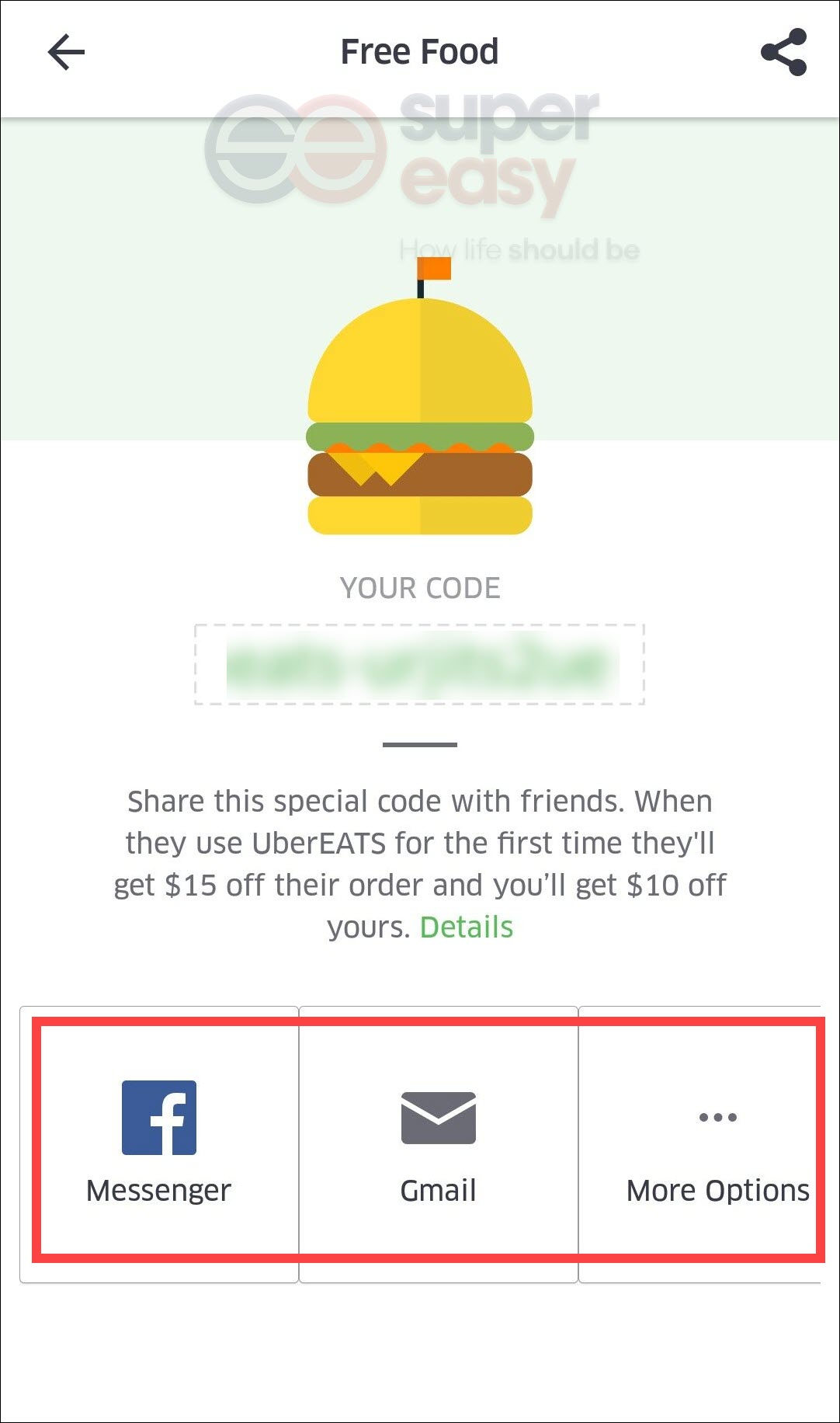
Task: Open More Options for sharing
Action: 717,1142
